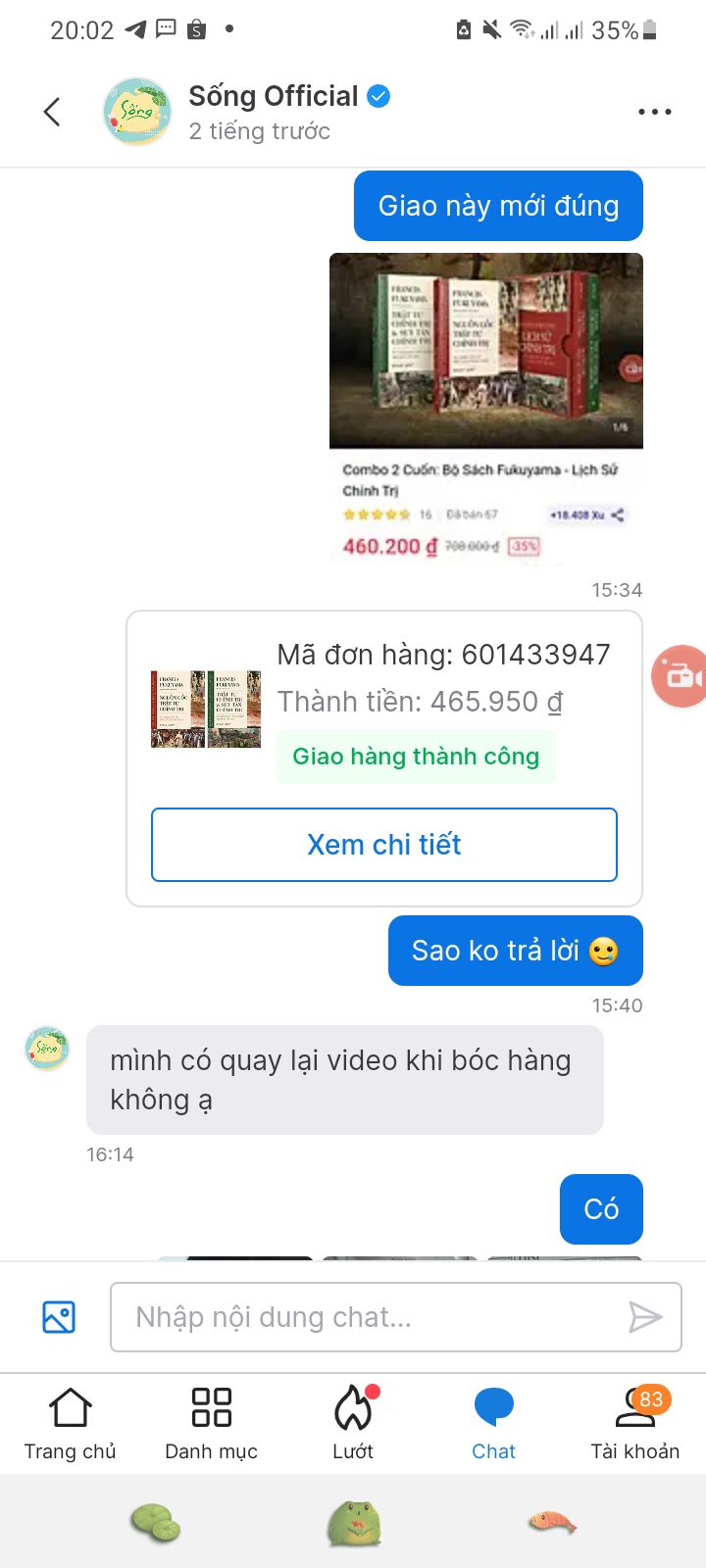Open the Chat bubble icon
Viewport: 706px width, 1568px height.
493,1405
